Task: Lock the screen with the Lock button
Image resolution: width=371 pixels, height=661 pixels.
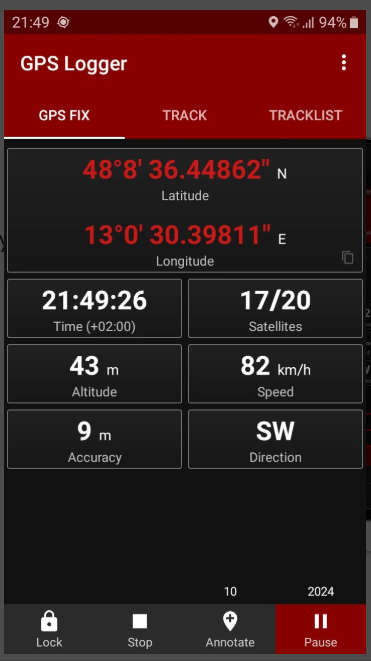Action: [x=49, y=629]
